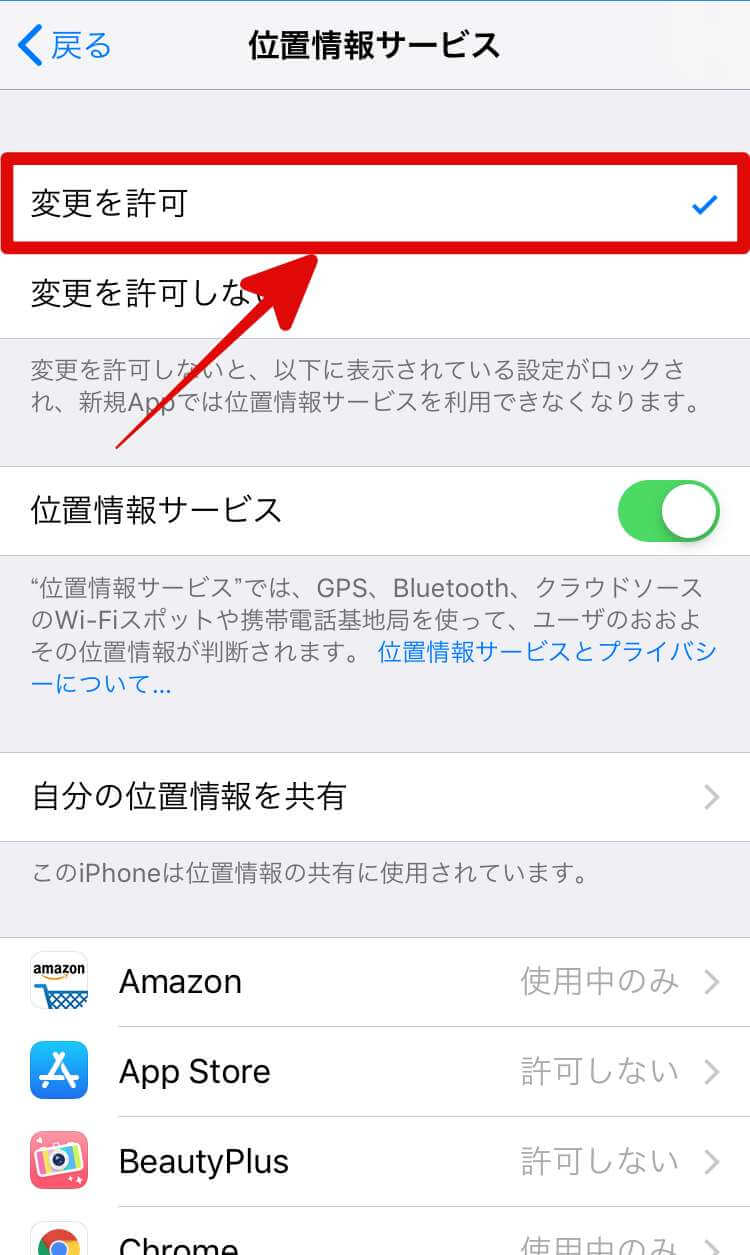Go back with the 戻る button
The width and height of the screenshot is (750, 1255).
point(65,45)
